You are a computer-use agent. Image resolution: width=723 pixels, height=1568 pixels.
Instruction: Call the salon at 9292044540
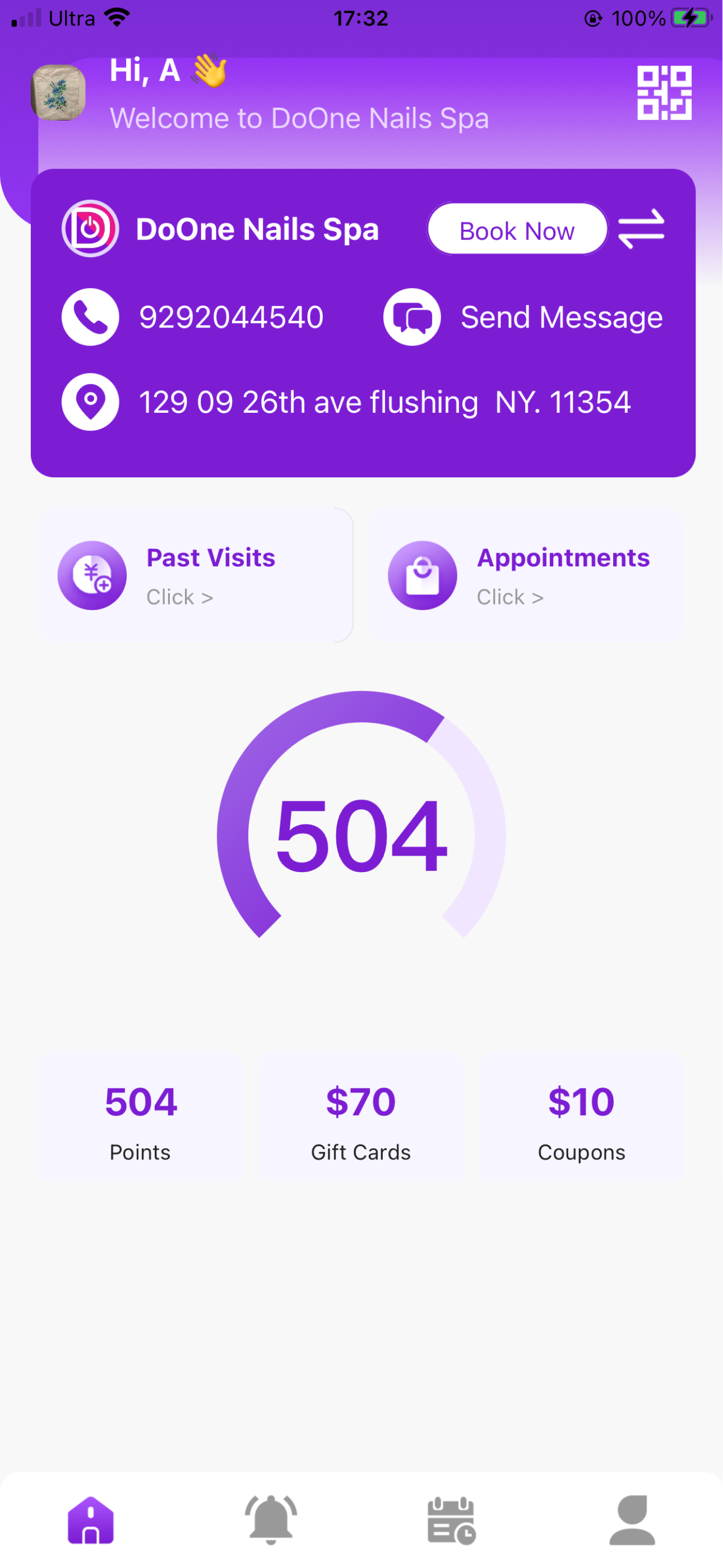click(193, 317)
